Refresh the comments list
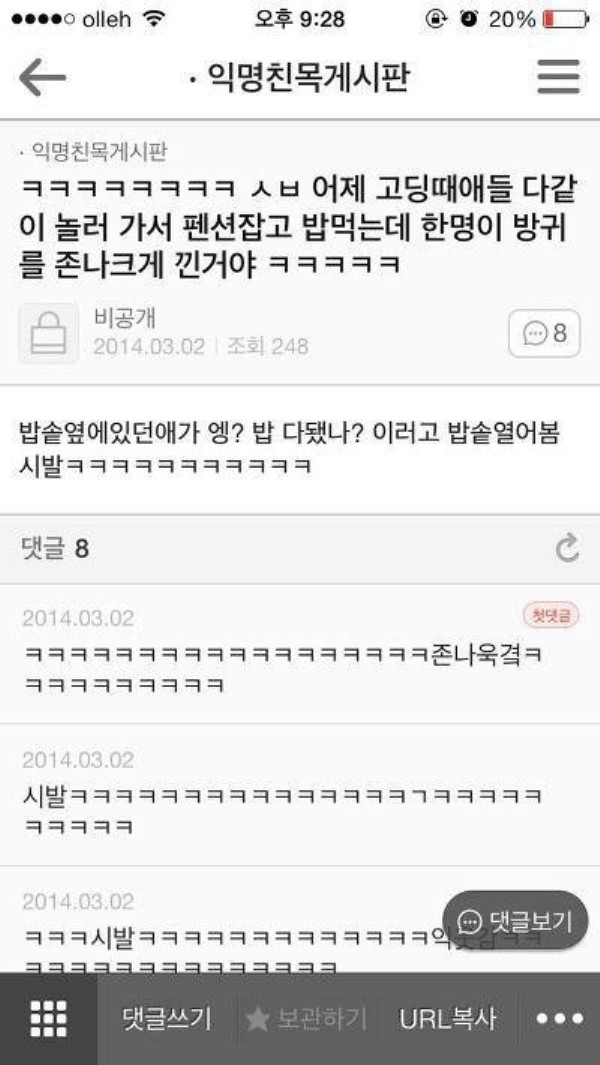Screen dimensions: 600x1065 (567, 548)
